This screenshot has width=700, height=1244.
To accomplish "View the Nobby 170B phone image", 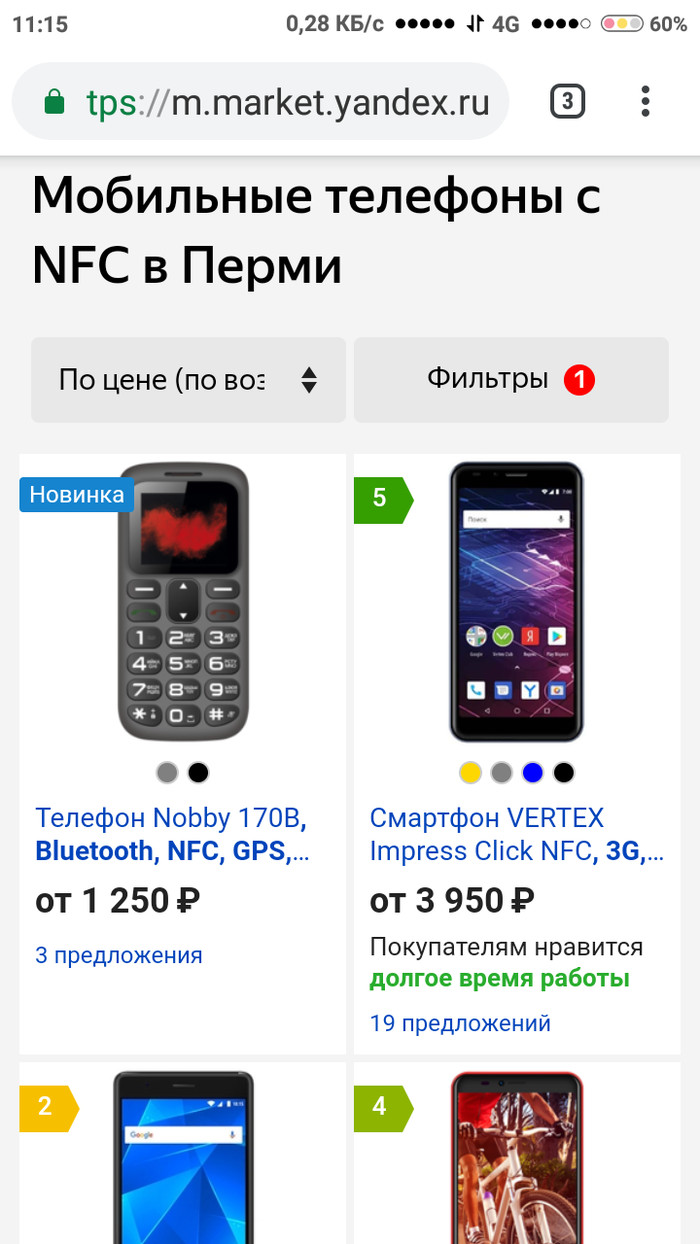I will click(x=183, y=600).
